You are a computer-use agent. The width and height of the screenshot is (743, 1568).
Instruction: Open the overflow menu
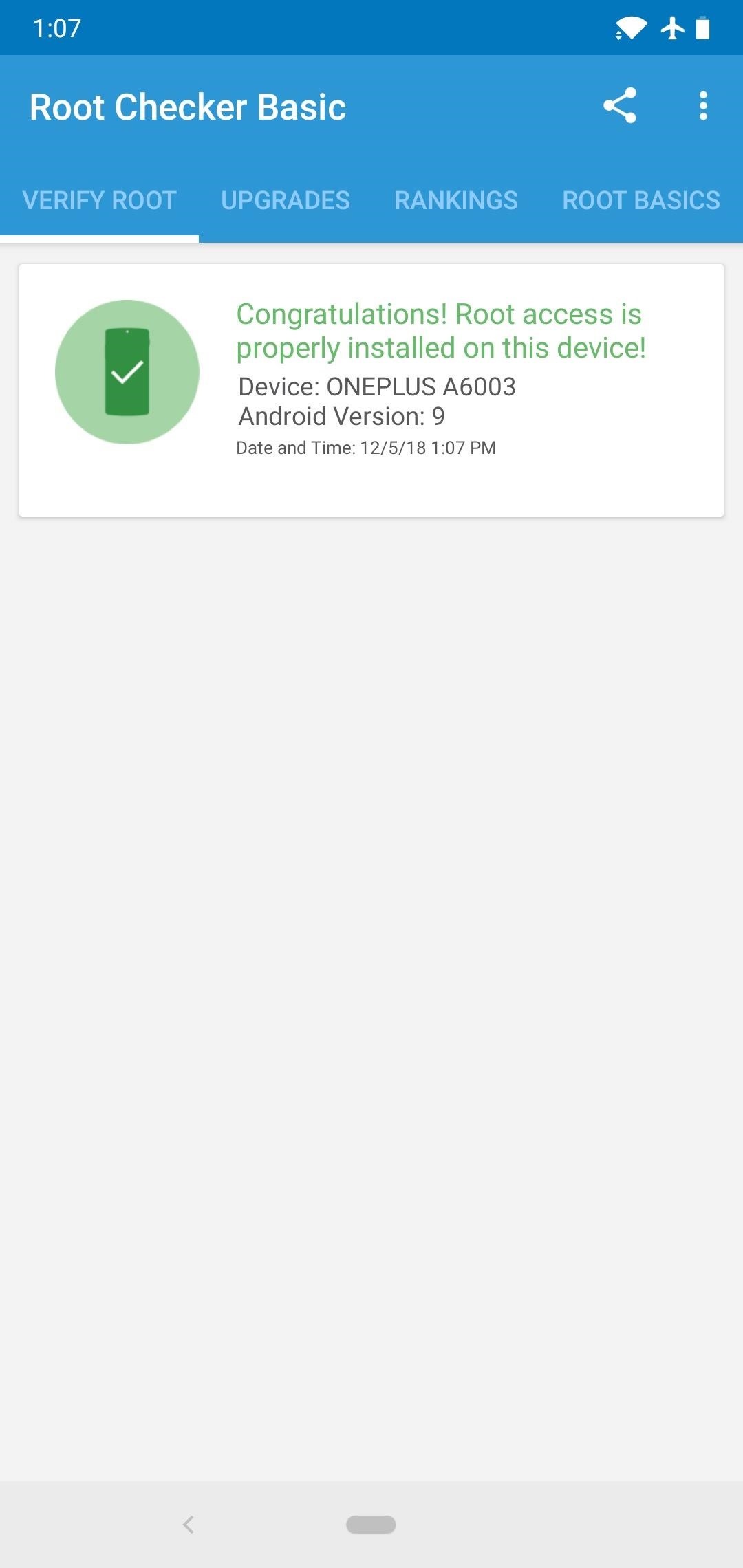(x=702, y=106)
